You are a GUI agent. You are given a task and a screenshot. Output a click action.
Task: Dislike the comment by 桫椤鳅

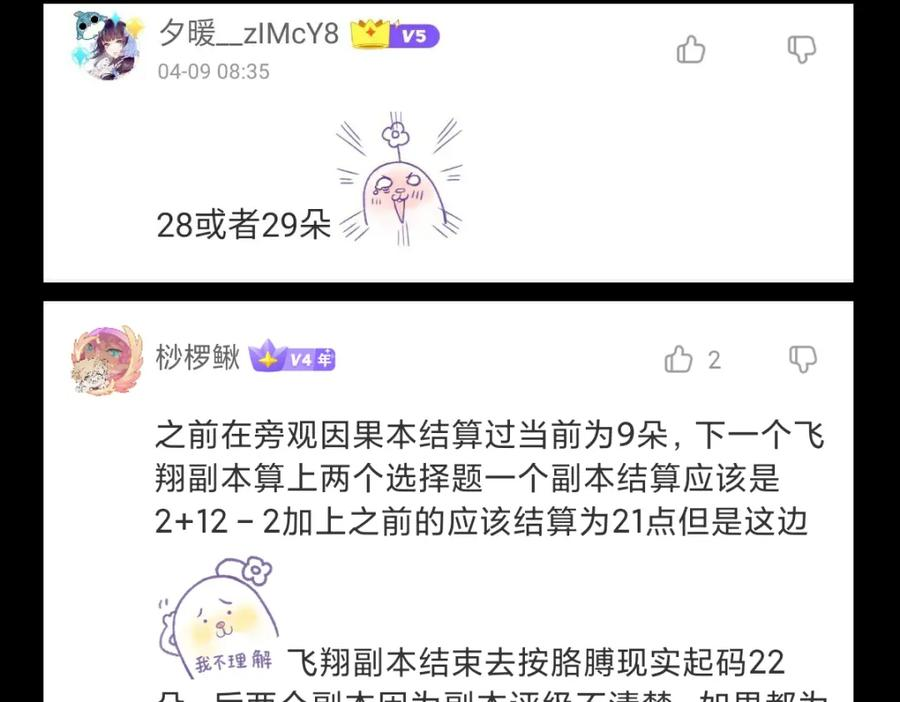[x=802, y=359]
